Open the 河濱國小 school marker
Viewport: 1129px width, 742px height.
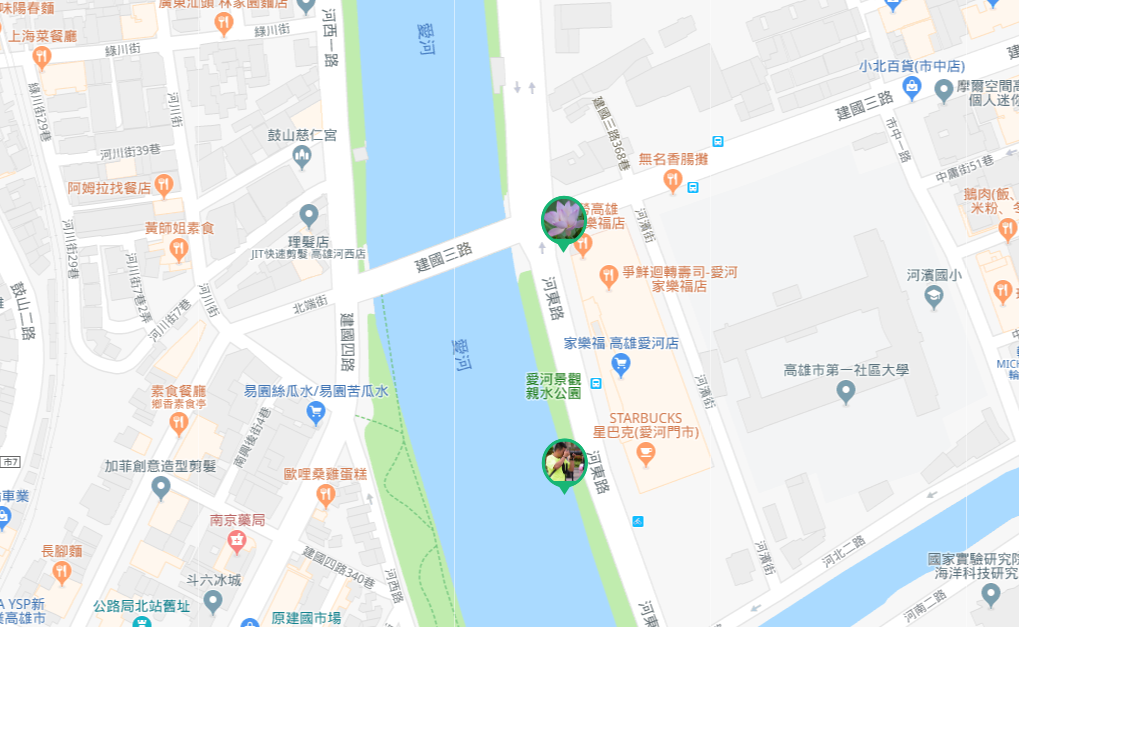coord(933,296)
